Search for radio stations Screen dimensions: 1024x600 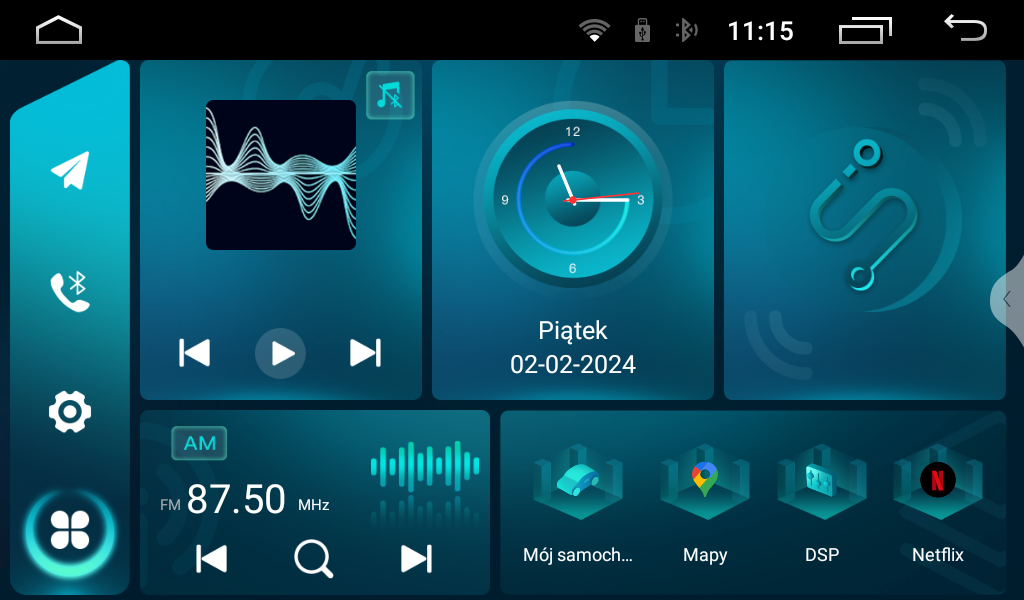click(x=313, y=559)
